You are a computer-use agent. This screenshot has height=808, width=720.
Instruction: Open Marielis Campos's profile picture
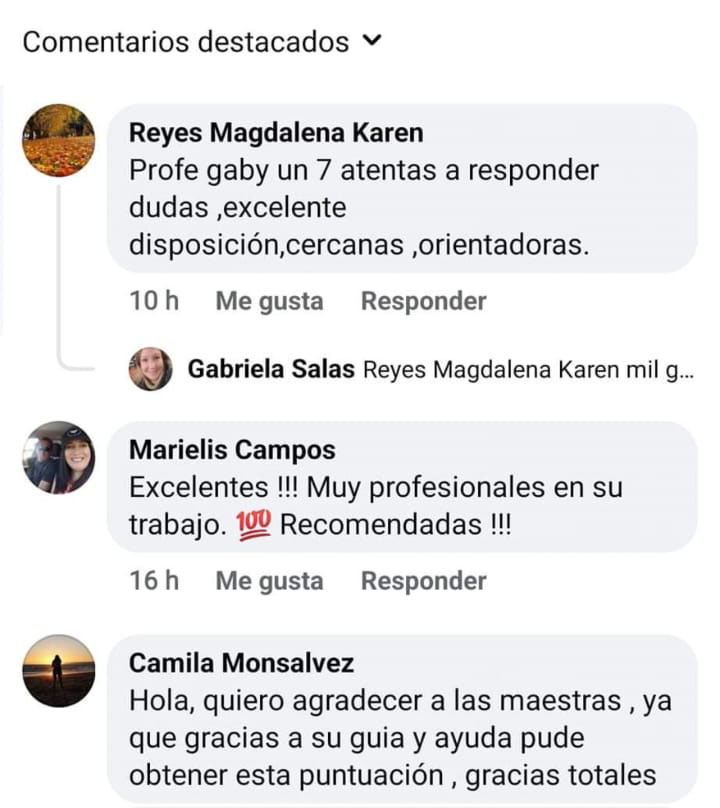[58, 458]
